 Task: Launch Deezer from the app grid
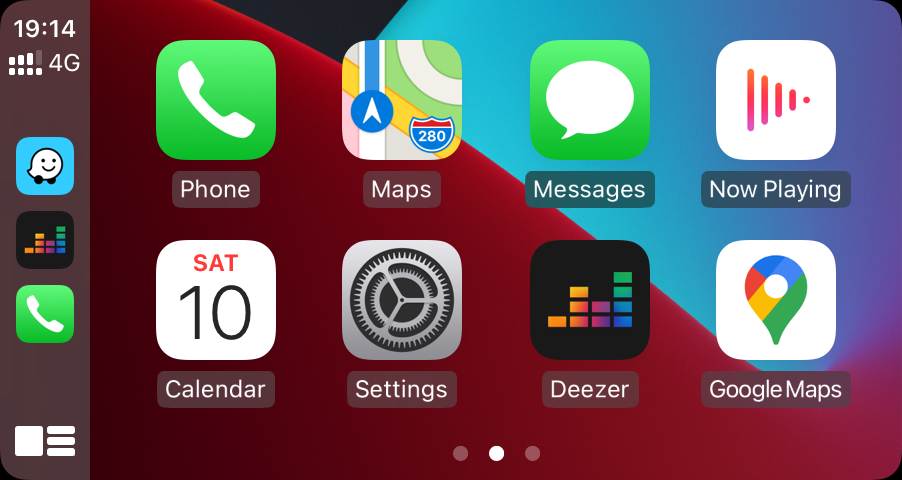pos(589,300)
